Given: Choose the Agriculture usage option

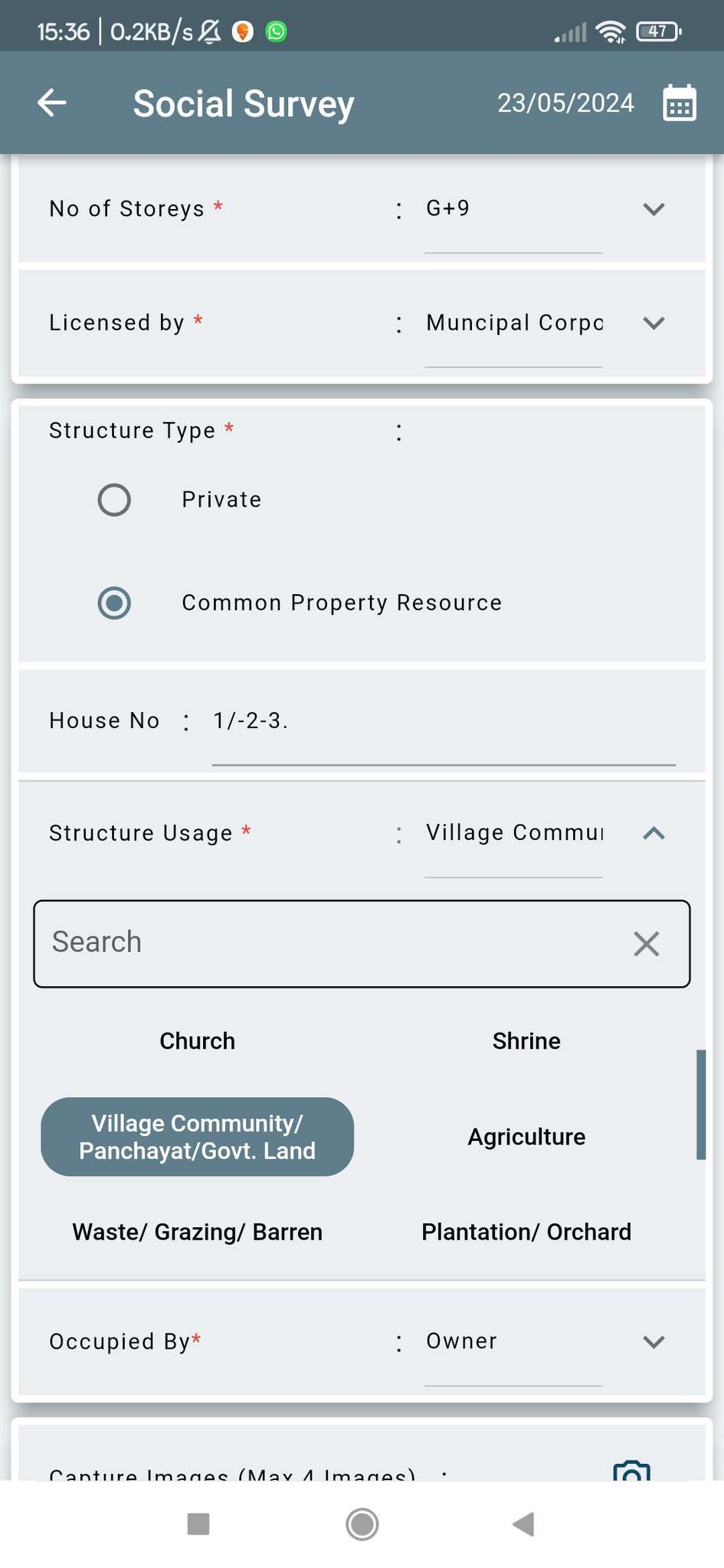Looking at the screenshot, I should click(x=526, y=1137).
